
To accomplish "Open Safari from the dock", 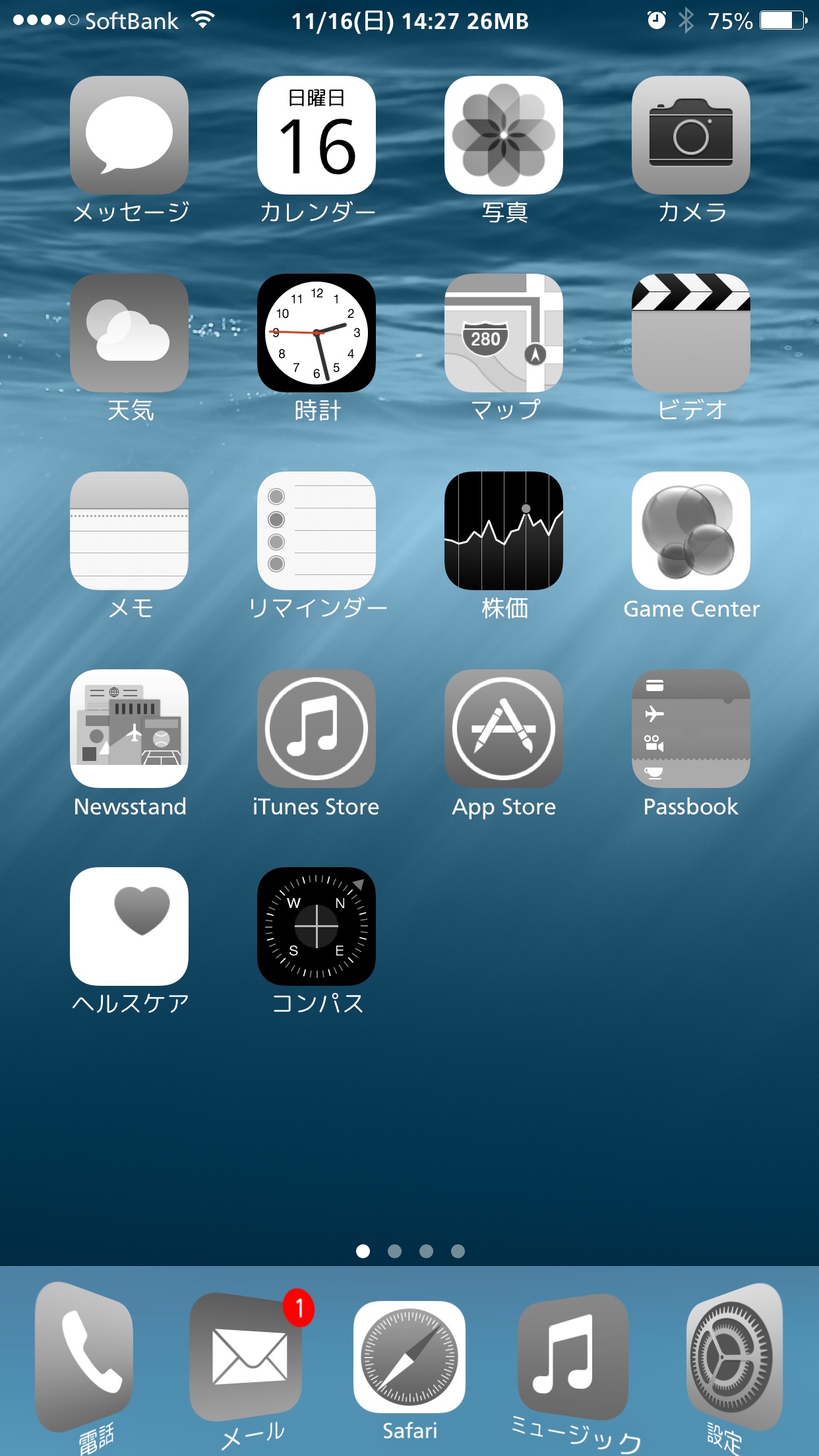I will pos(409,1357).
